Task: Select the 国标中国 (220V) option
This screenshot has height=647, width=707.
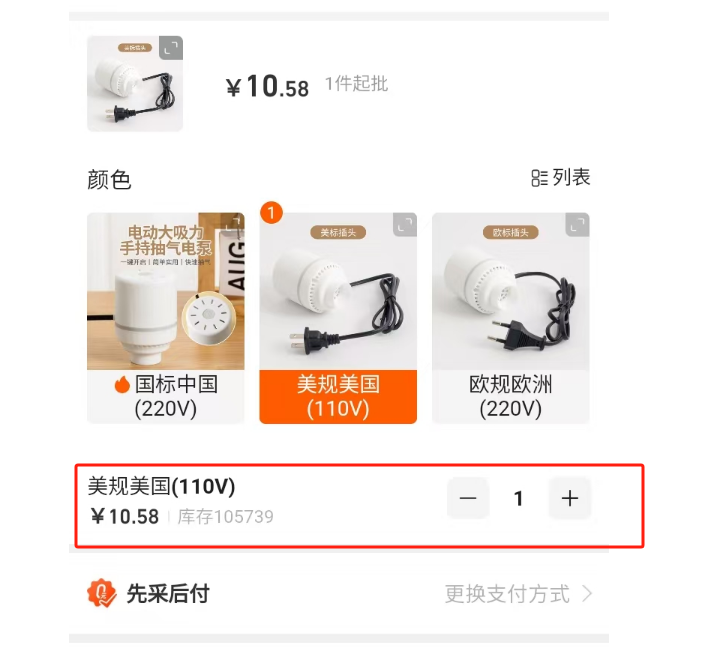Action: pos(165,318)
